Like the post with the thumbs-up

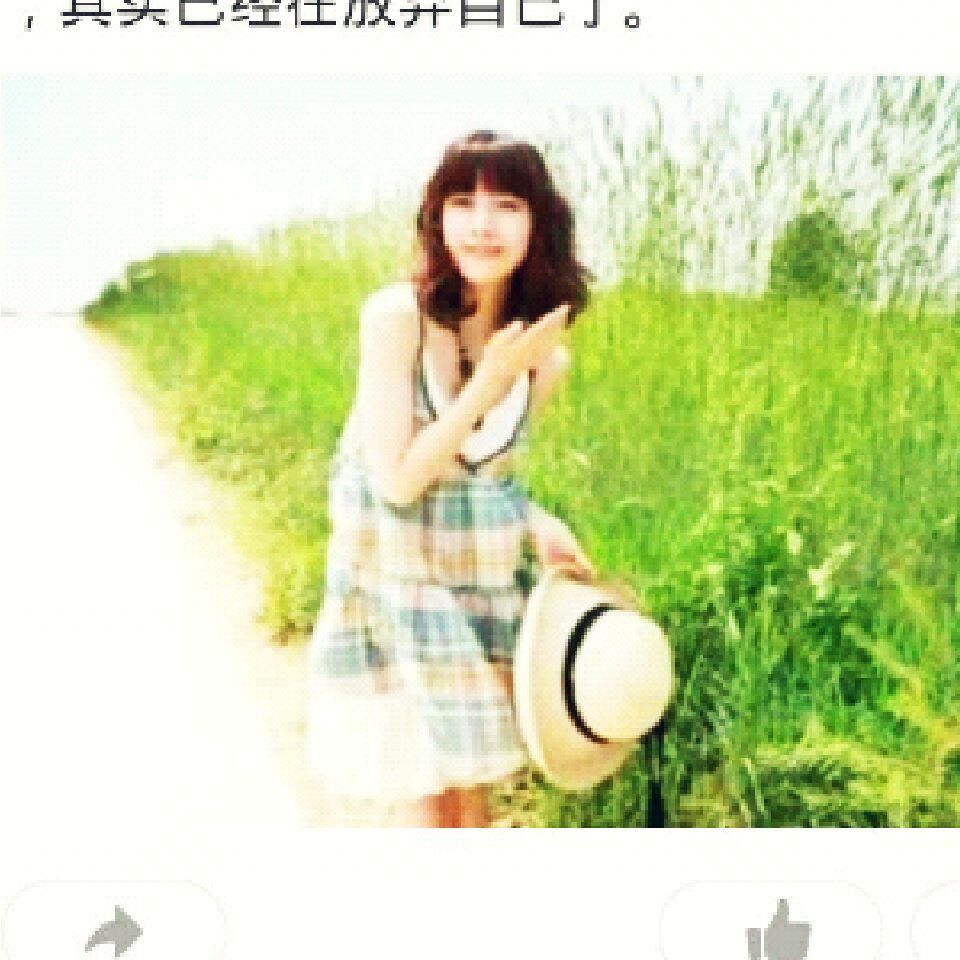778,931
